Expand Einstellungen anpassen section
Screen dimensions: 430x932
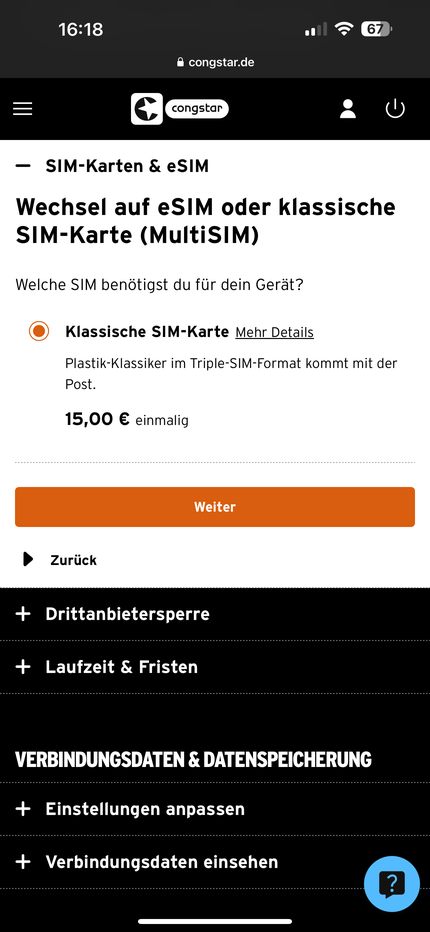click(215, 809)
